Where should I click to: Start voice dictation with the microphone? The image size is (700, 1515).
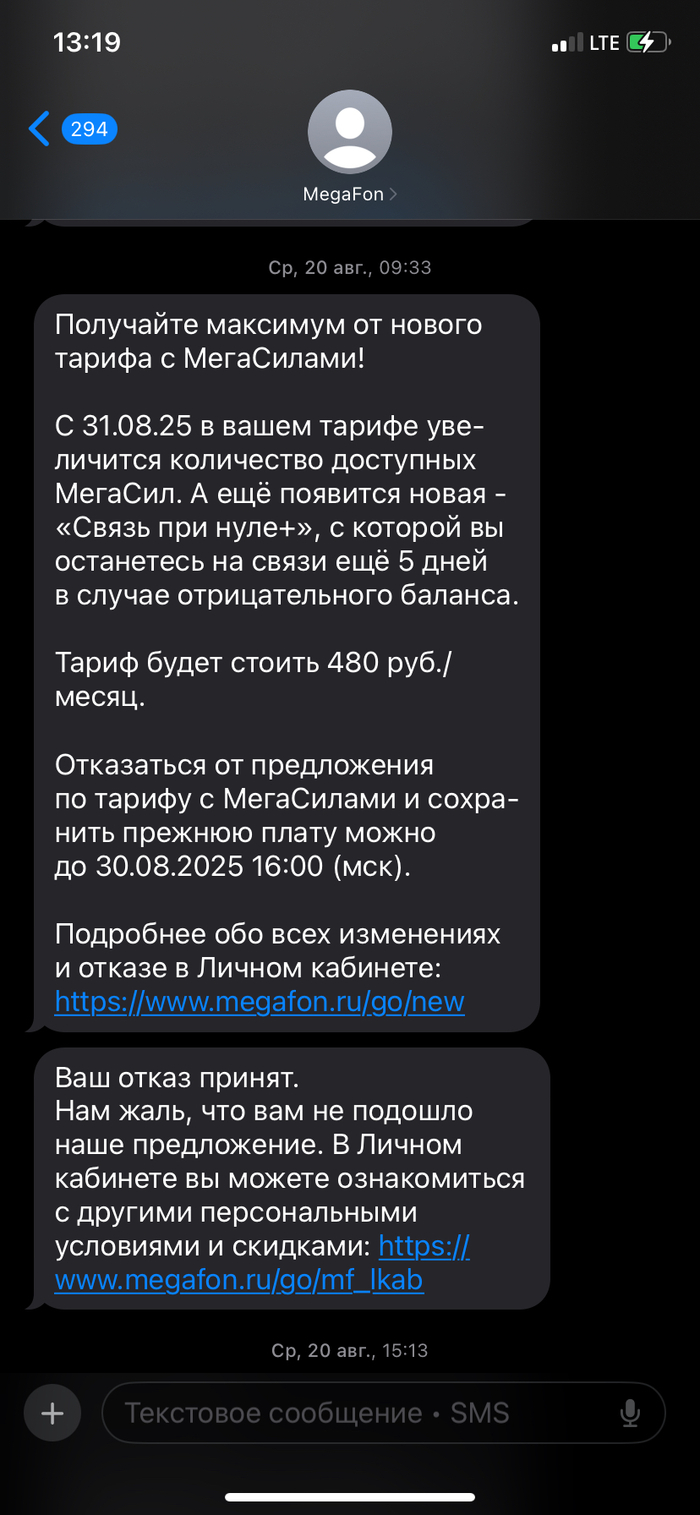(630, 1412)
